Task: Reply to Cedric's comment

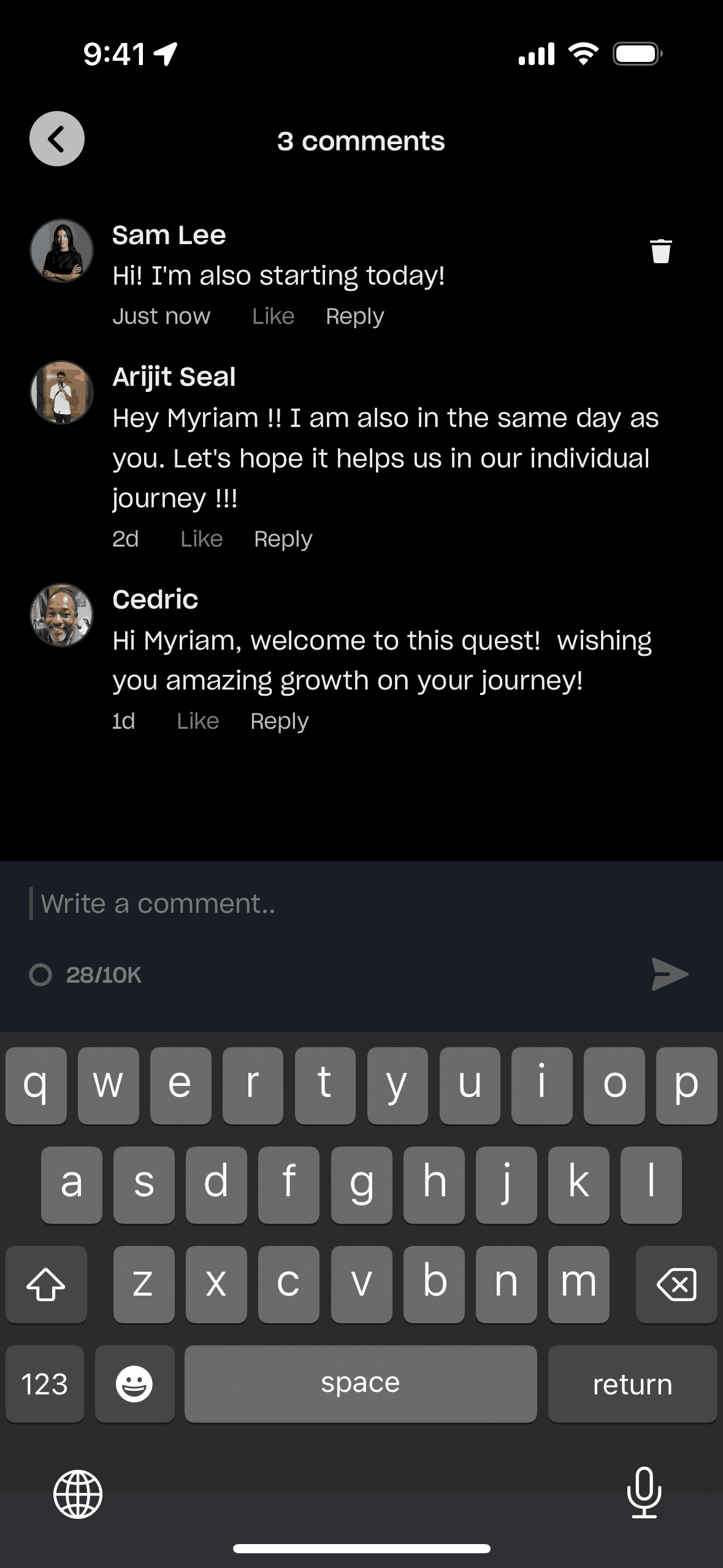Action: point(280,721)
